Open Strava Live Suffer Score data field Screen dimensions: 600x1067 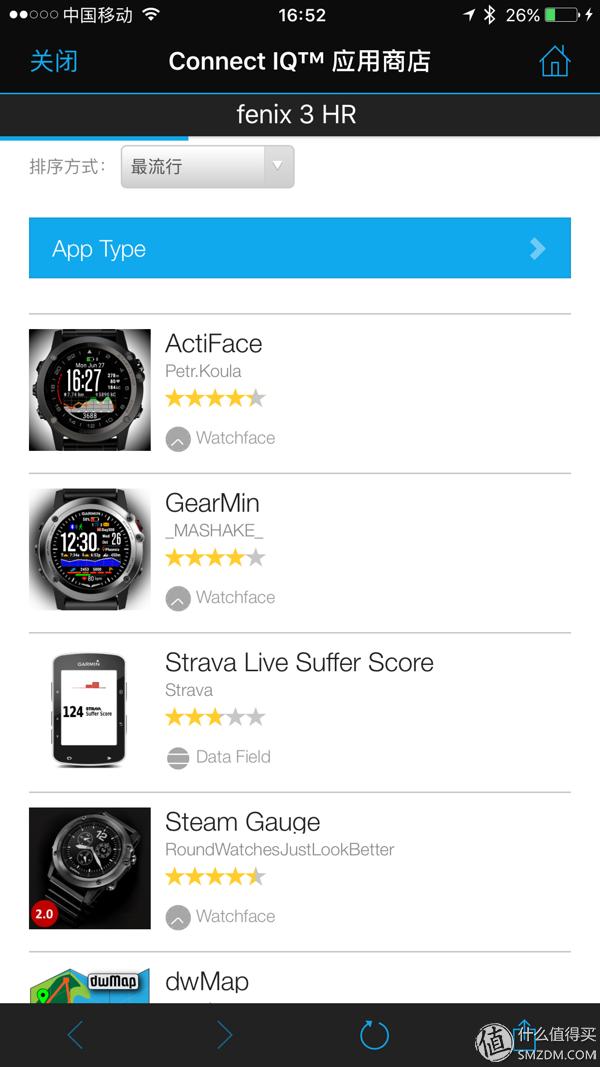click(x=298, y=663)
